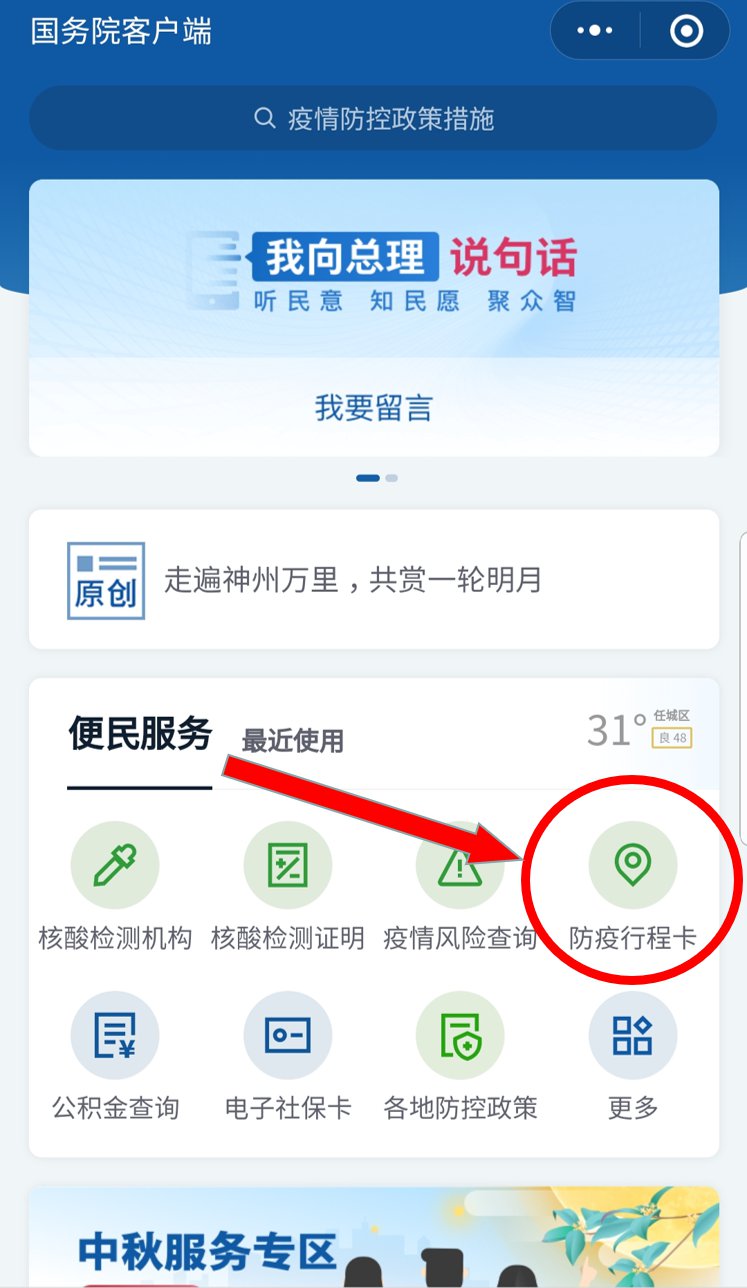Tap the banner page indicator dots
Viewport: 747px width, 1288px height.
click(x=377, y=478)
